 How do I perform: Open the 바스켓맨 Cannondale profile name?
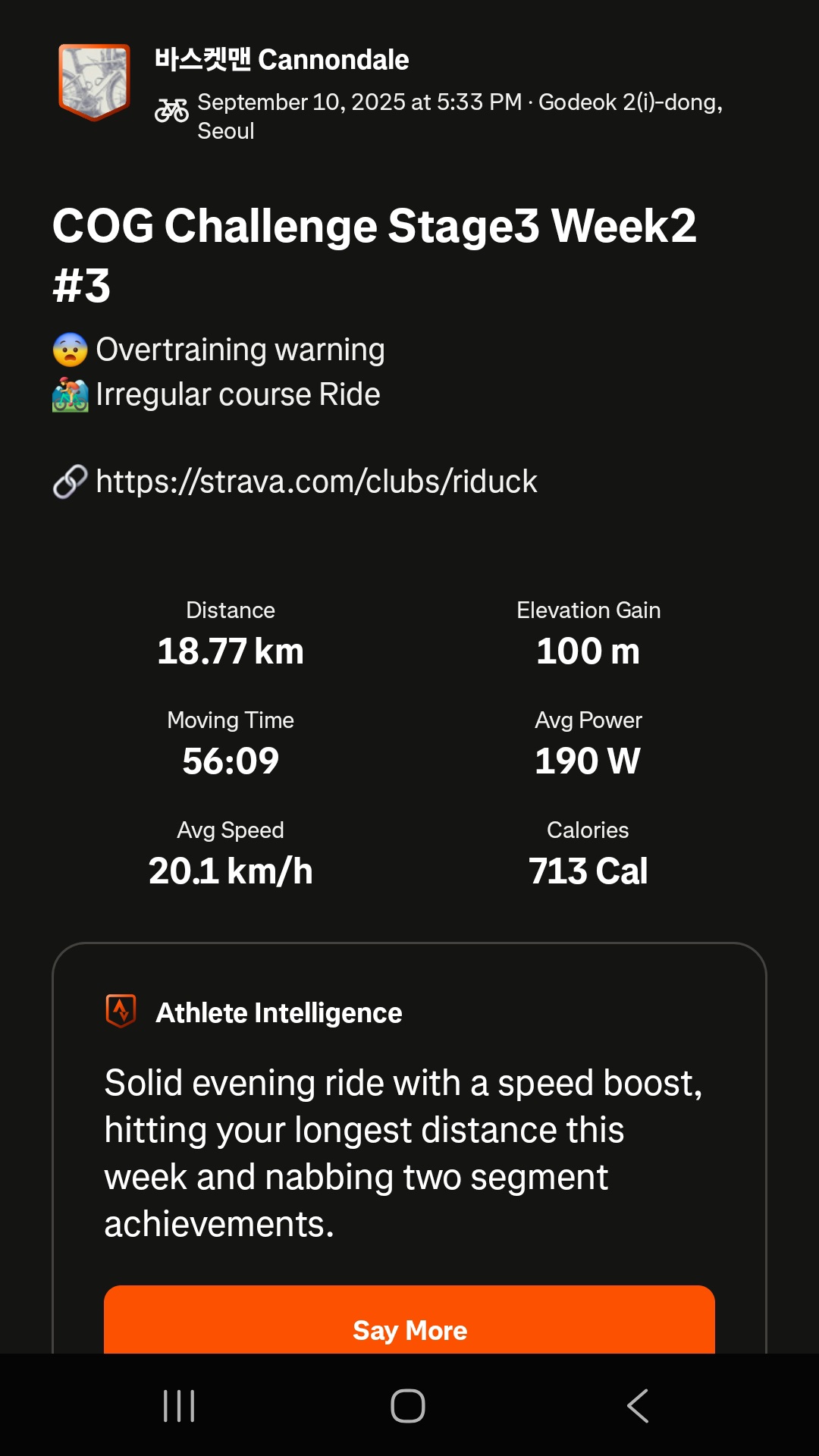coord(281,59)
